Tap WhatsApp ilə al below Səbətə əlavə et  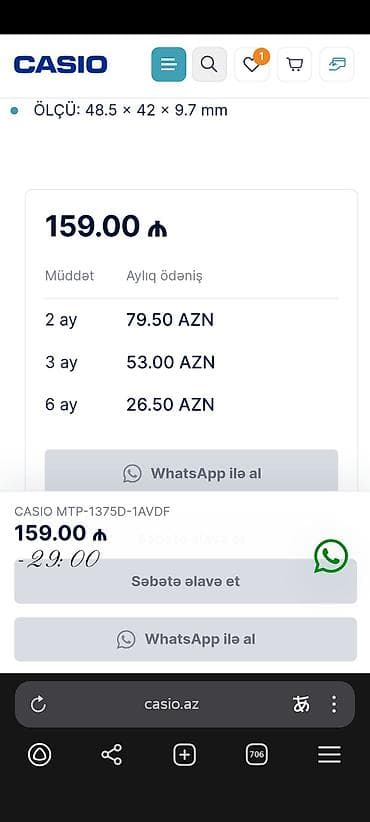point(186,639)
